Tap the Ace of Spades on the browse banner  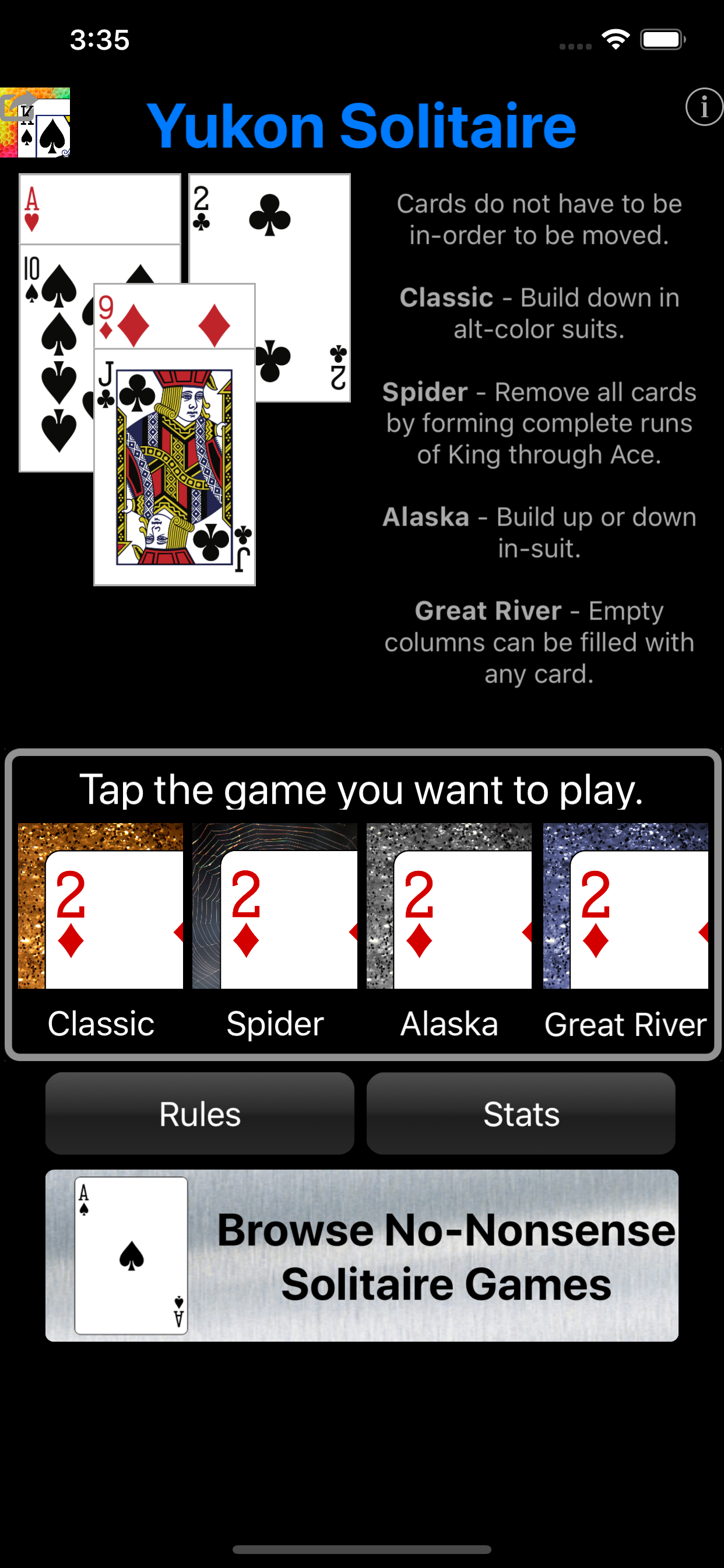coord(131,1255)
